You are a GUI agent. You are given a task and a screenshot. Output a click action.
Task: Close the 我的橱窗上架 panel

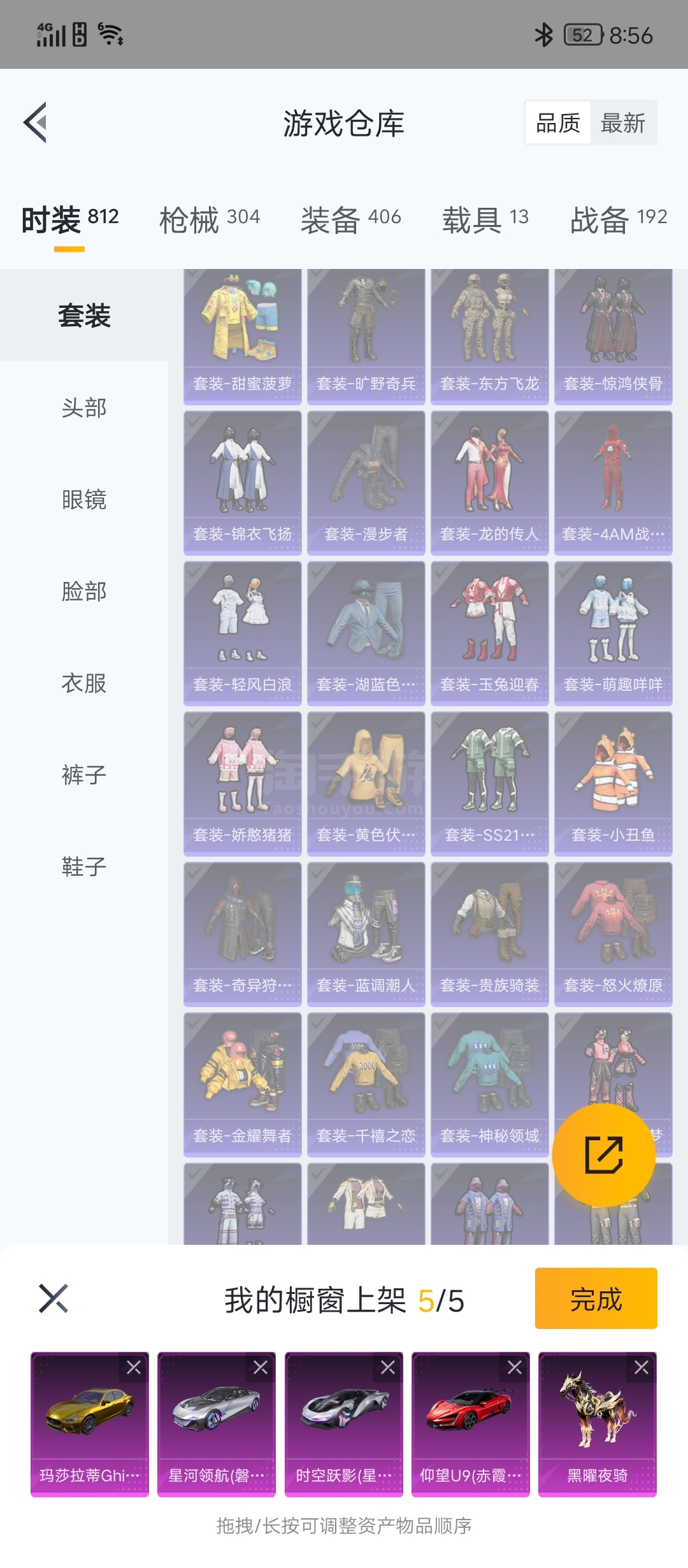pyautogui.click(x=54, y=1298)
